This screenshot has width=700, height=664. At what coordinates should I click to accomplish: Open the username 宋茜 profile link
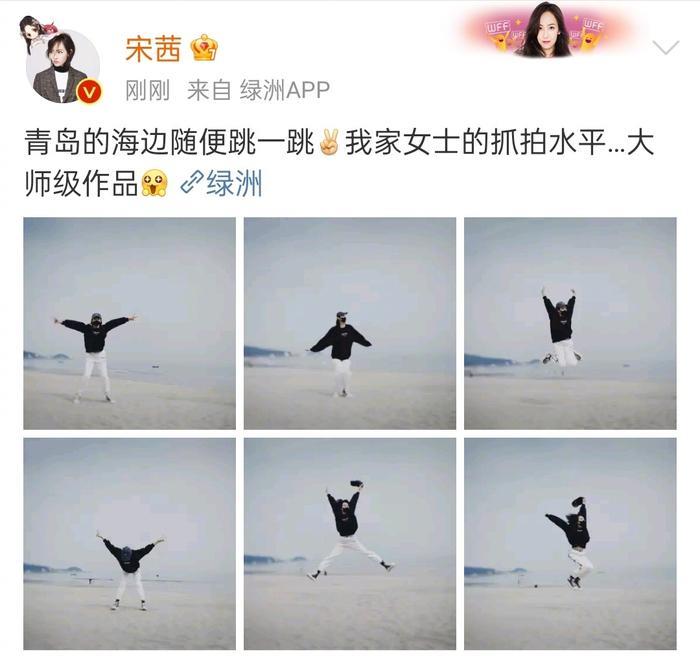(152, 48)
